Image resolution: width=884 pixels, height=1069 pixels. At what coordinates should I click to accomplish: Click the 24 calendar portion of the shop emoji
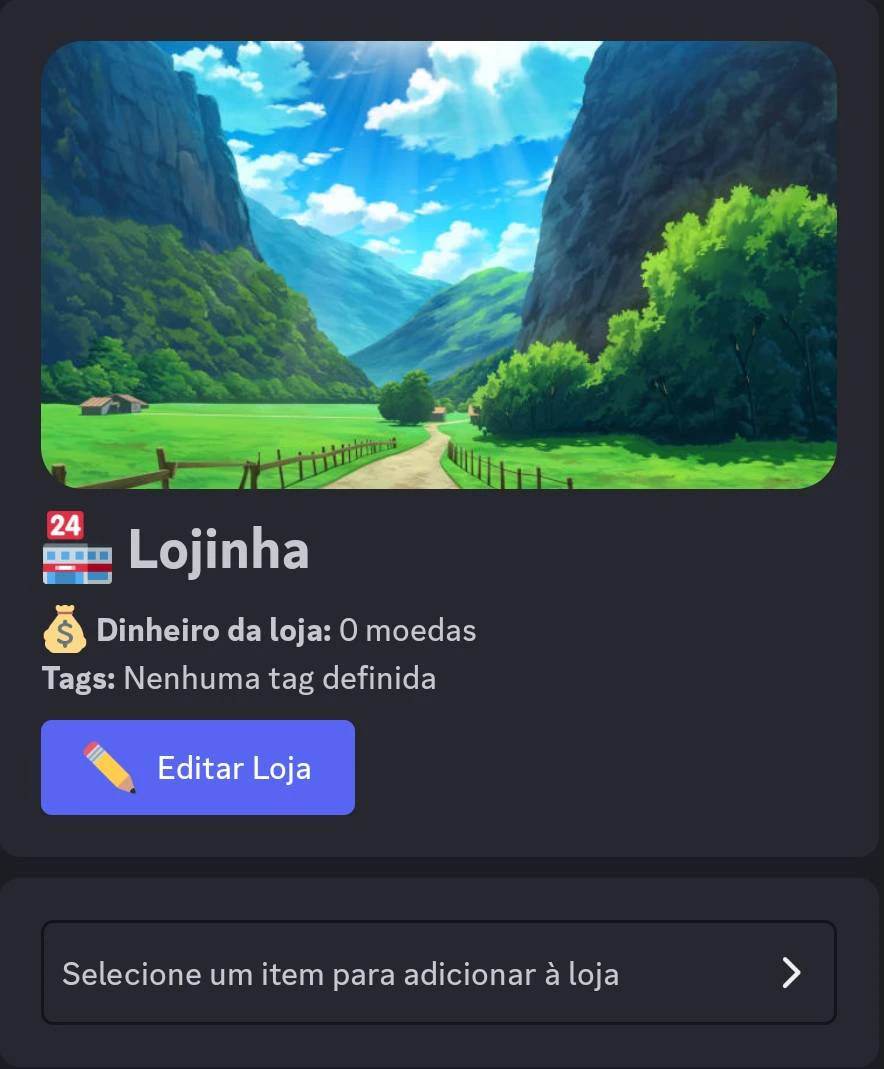point(64,524)
